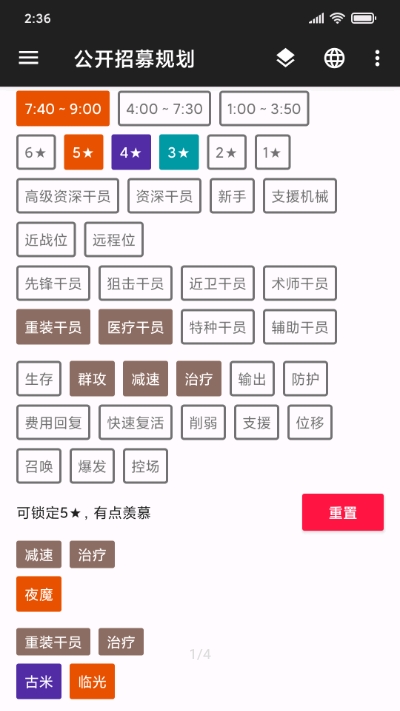Select the 高级资深干员 tag
The image size is (400, 711).
click(68, 196)
